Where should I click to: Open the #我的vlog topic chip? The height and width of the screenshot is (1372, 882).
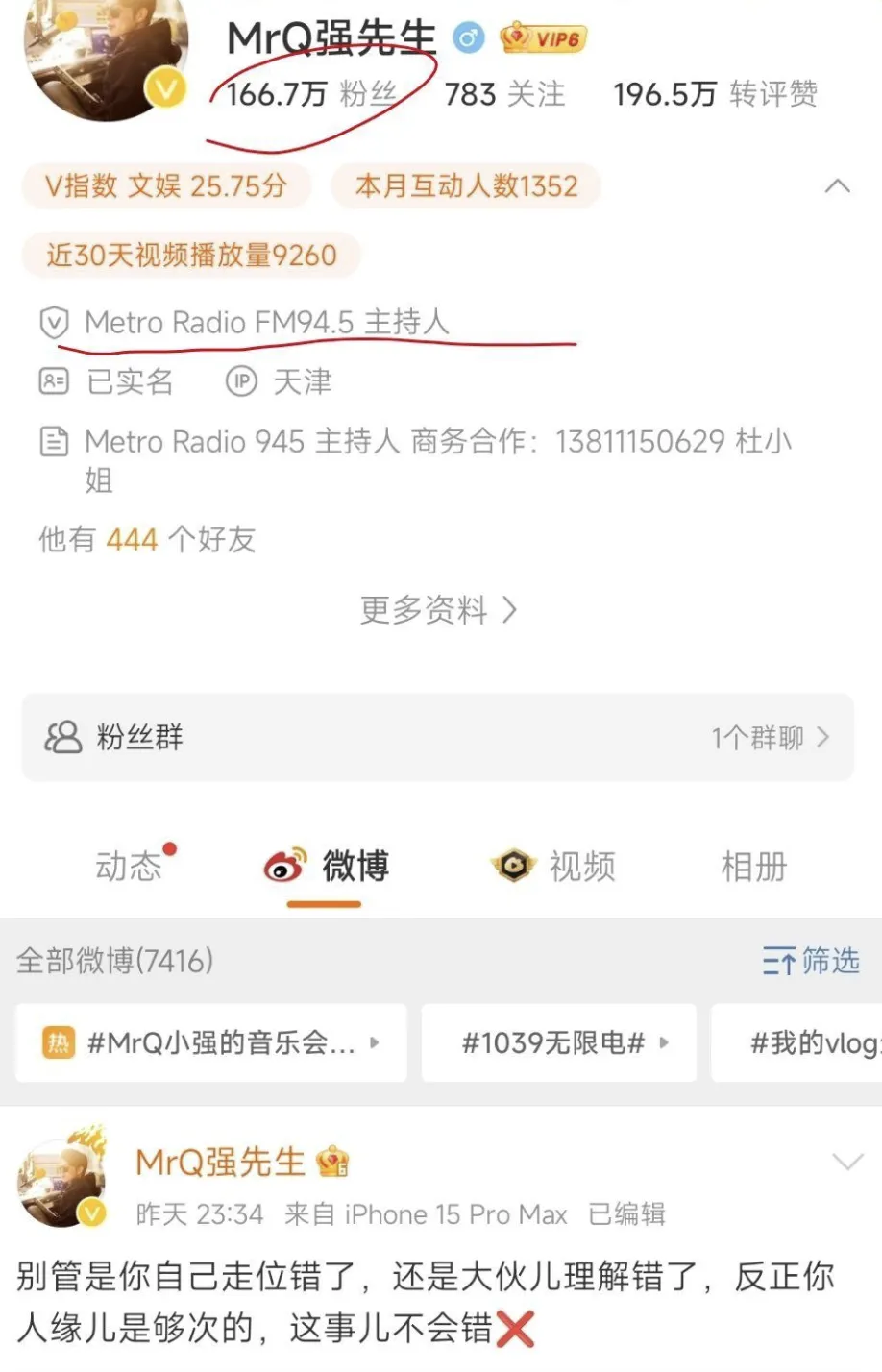[807, 1043]
